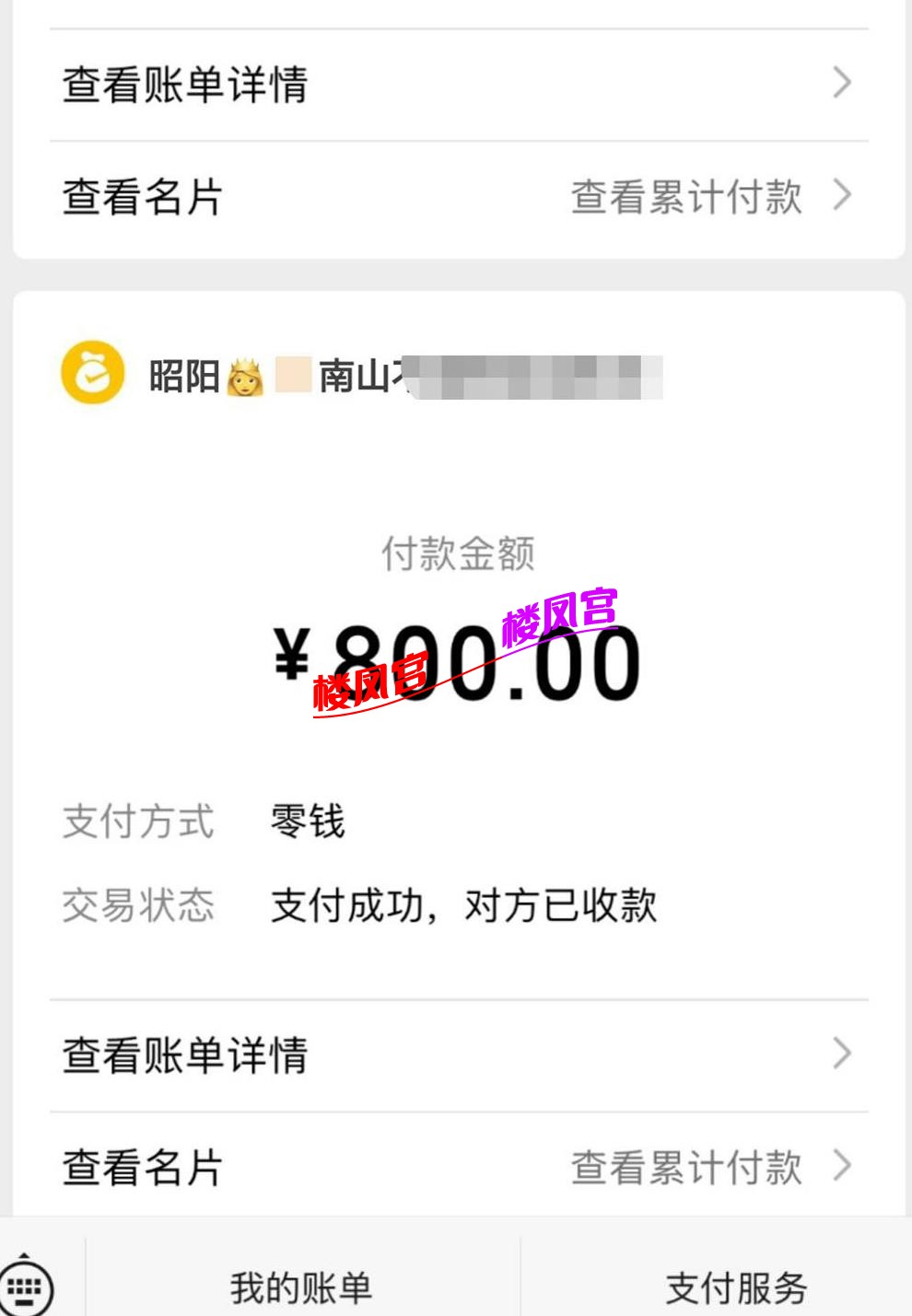Click the crown emoji beside 昭阳
Screen dimensions: 912x1316
(238, 372)
